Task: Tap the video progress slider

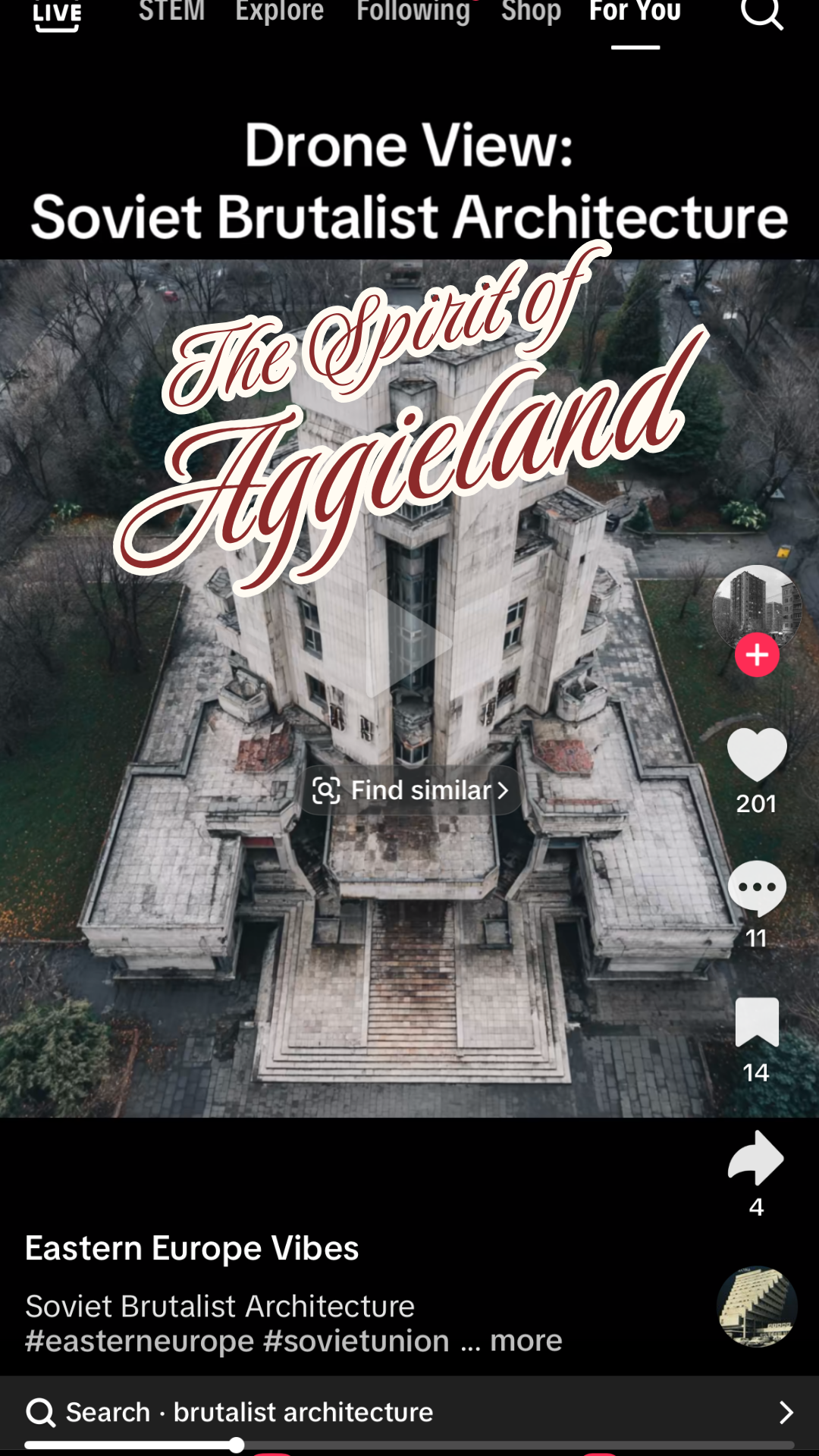Action: (236, 1445)
